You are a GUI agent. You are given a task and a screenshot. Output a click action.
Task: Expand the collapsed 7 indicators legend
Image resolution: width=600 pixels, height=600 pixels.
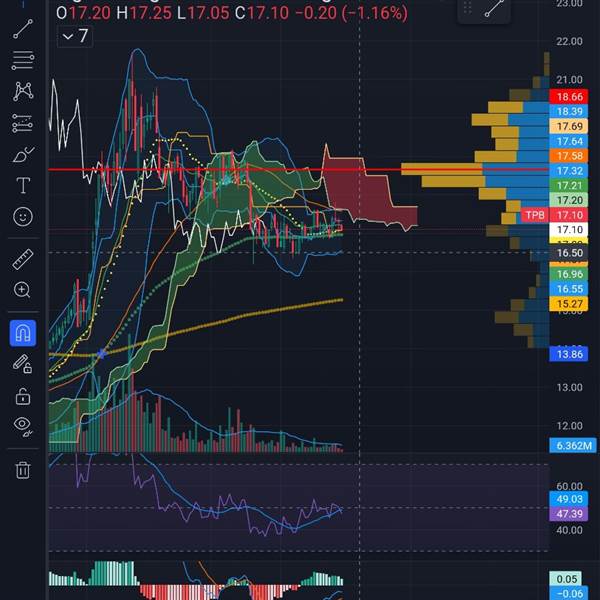click(x=74, y=36)
